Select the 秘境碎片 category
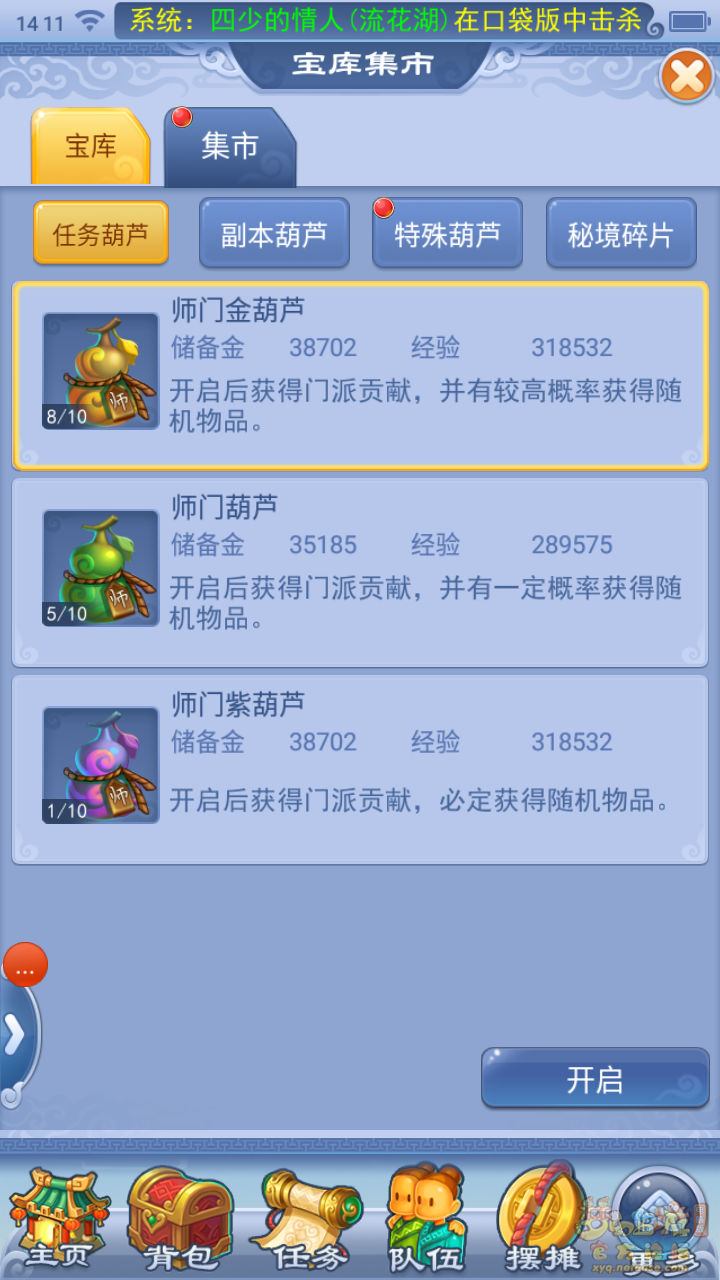 tap(621, 234)
